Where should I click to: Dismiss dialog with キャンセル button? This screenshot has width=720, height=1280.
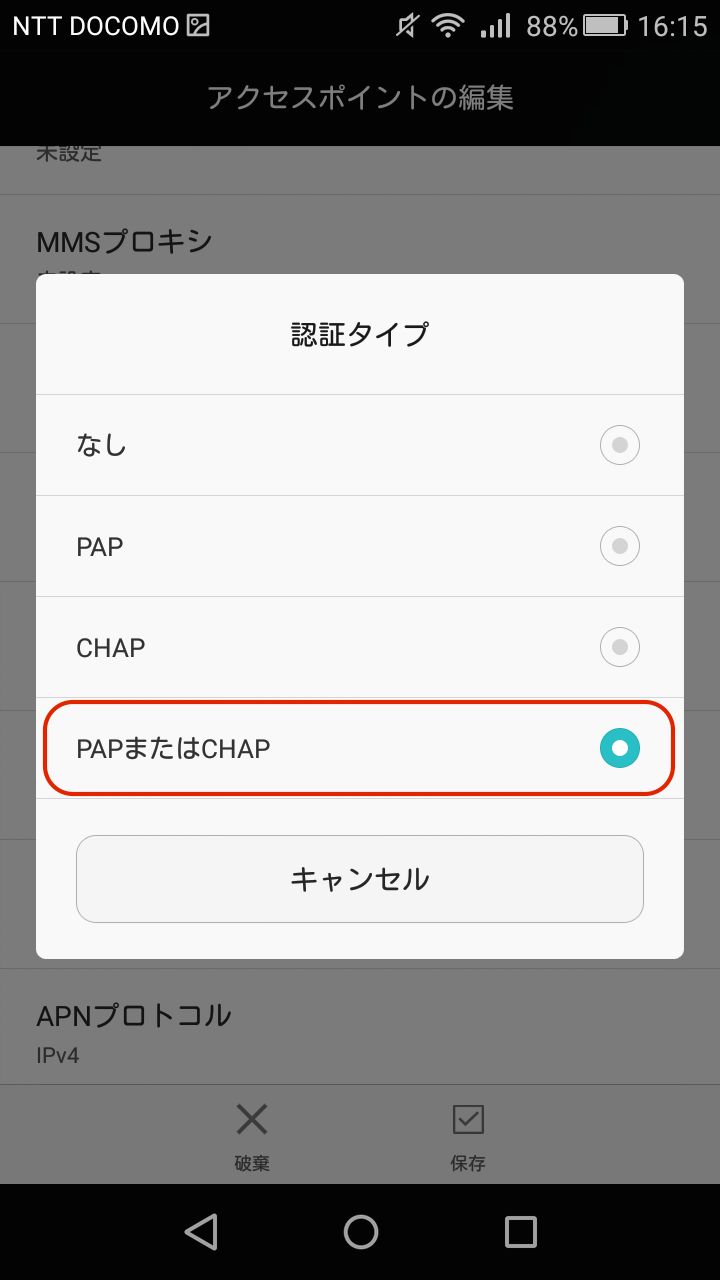point(360,879)
